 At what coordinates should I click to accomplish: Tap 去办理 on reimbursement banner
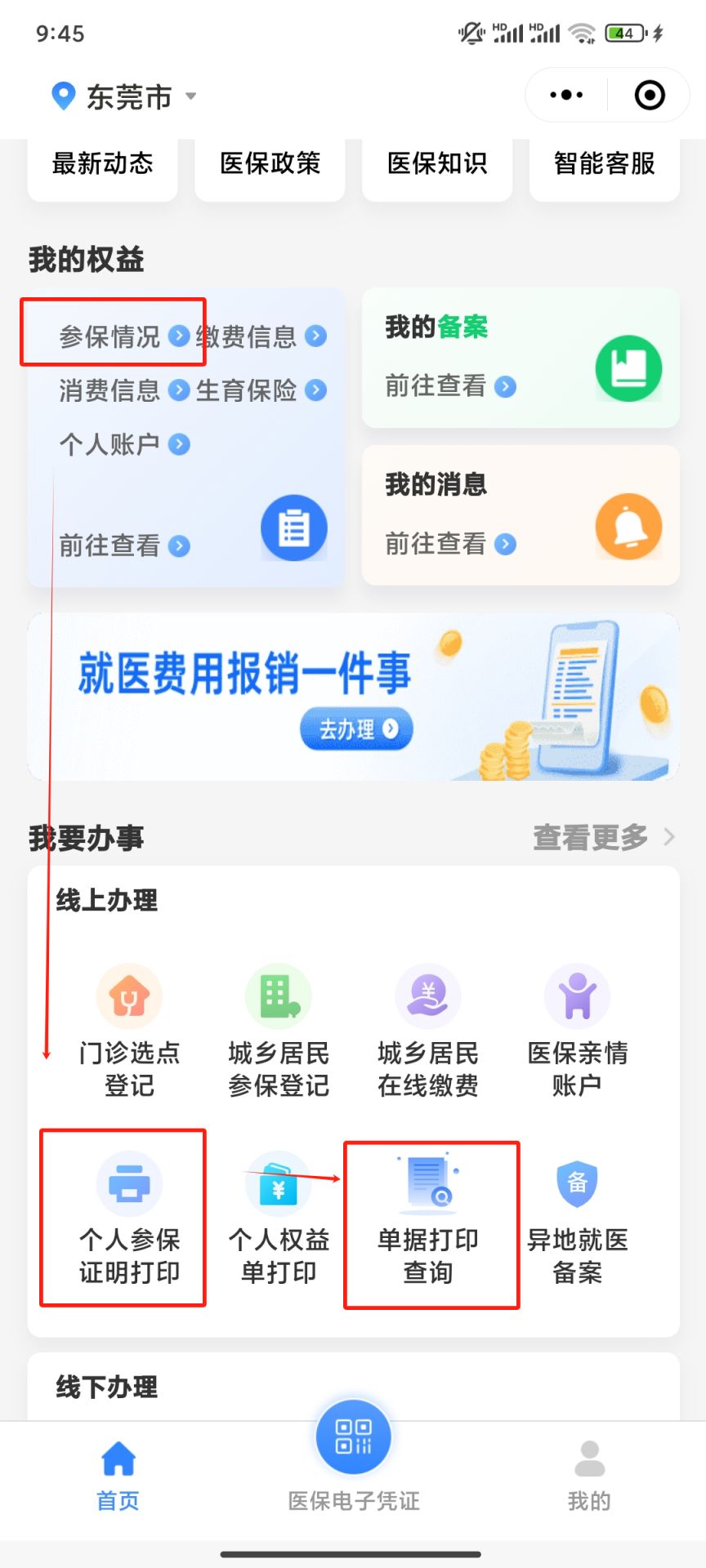click(356, 728)
